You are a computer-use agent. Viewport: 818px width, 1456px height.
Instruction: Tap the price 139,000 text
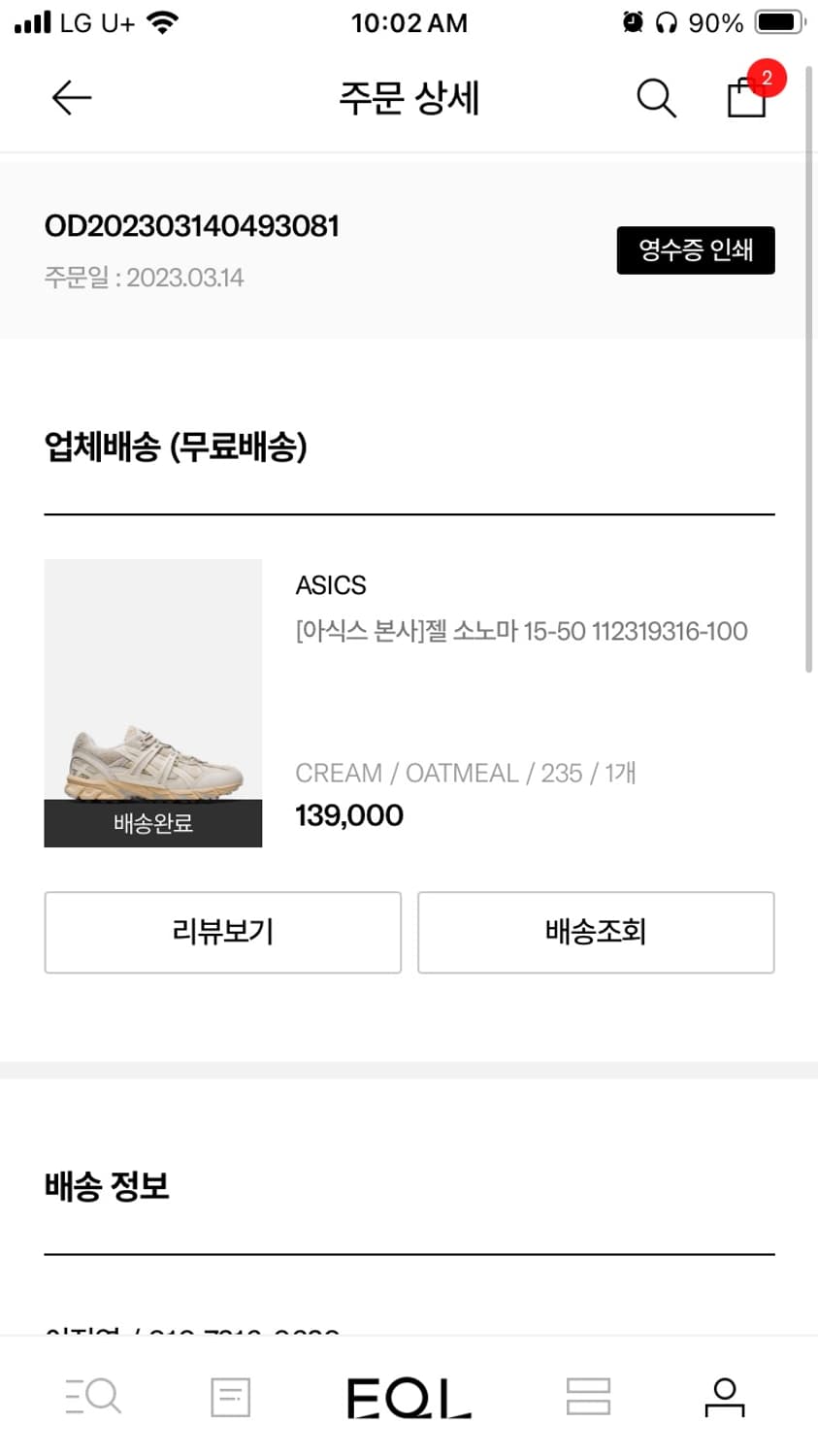(x=349, y=815)
